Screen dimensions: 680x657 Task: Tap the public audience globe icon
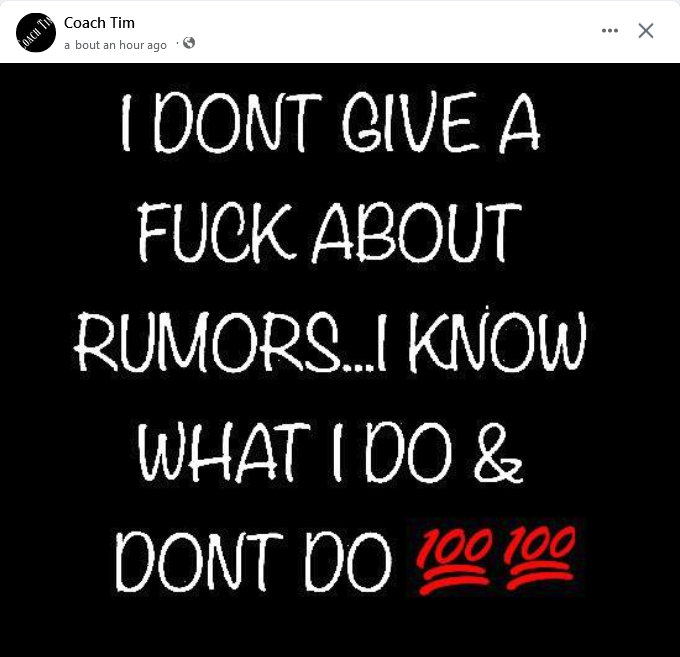pos(189,43)
